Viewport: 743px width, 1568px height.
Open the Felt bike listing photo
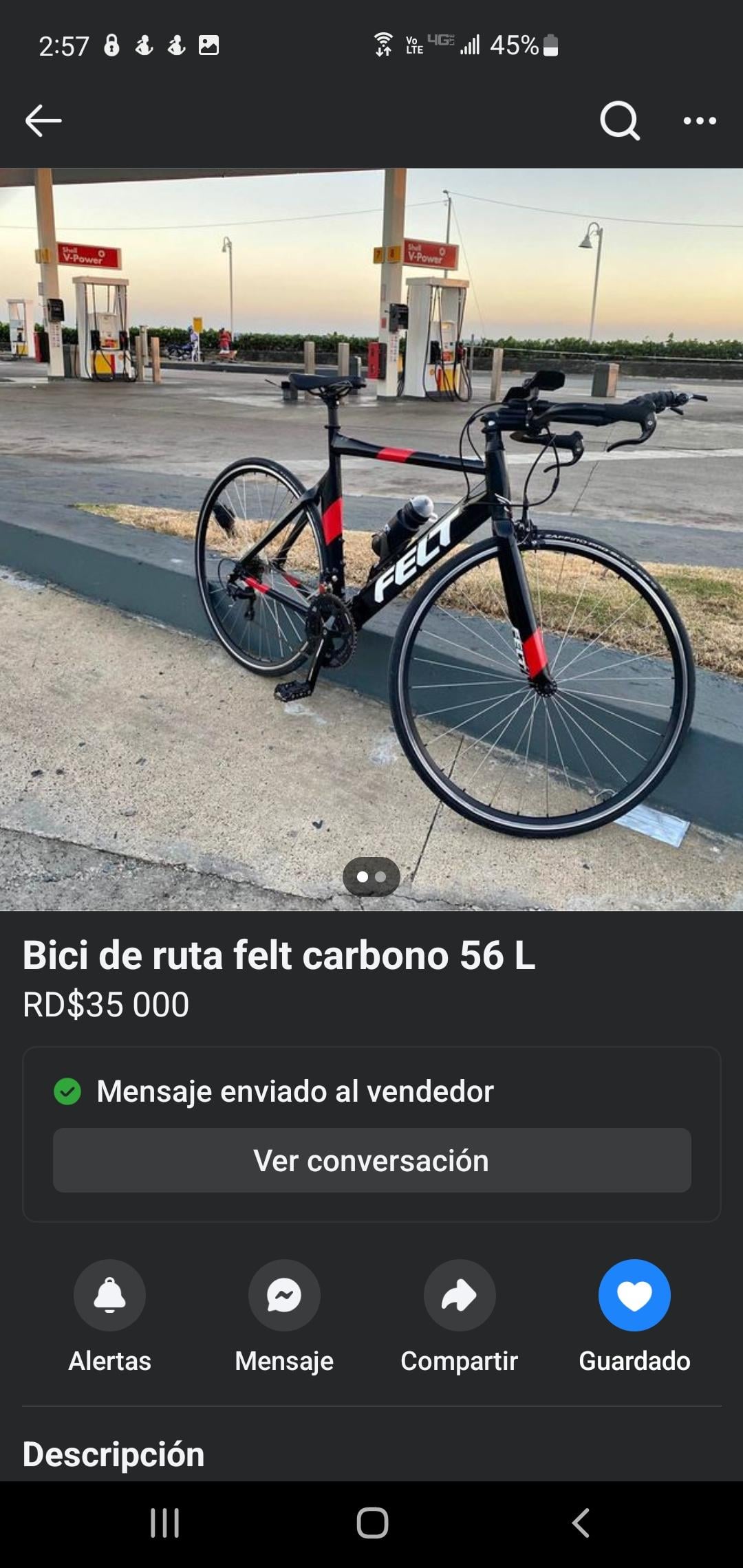pyautogui.click(x=371, y=540)
